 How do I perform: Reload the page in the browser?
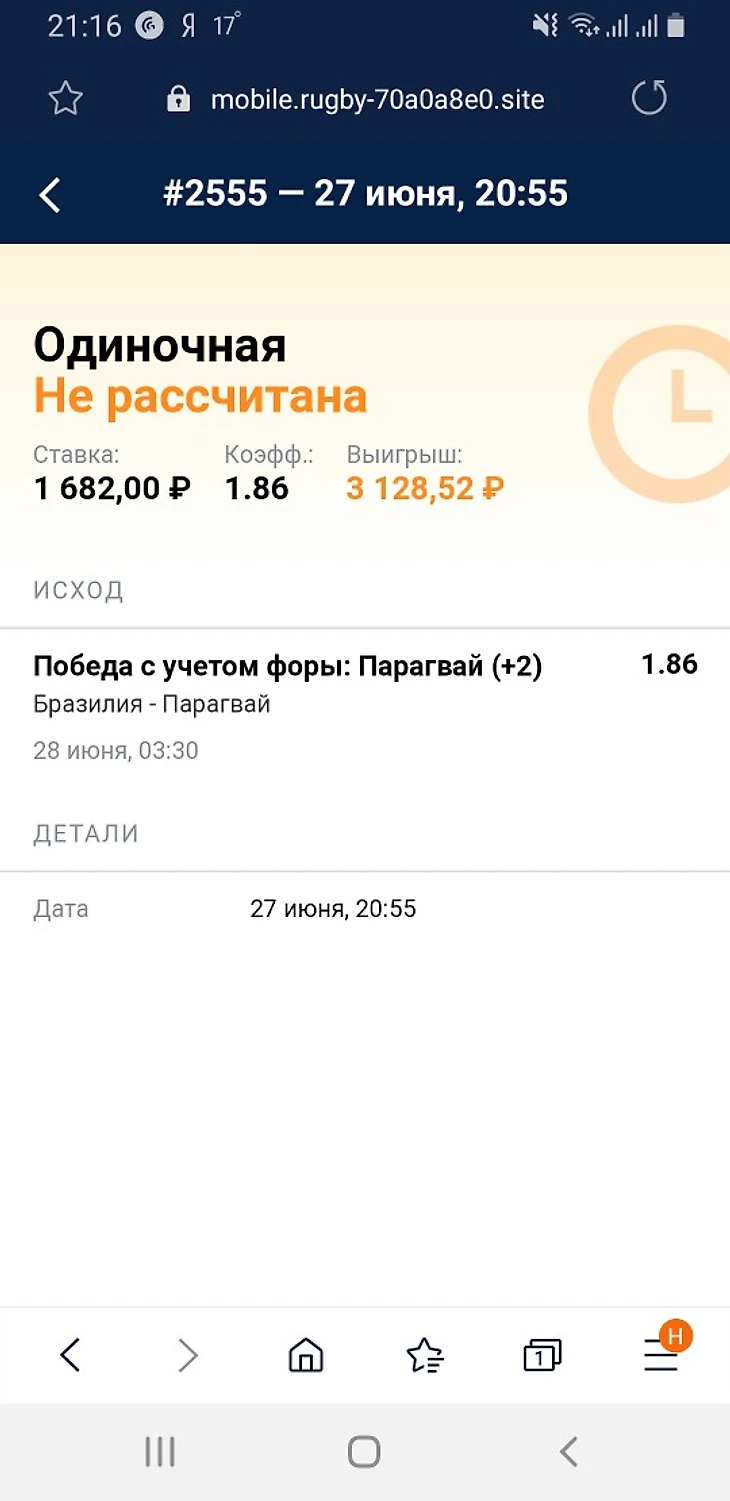(649, 98)
